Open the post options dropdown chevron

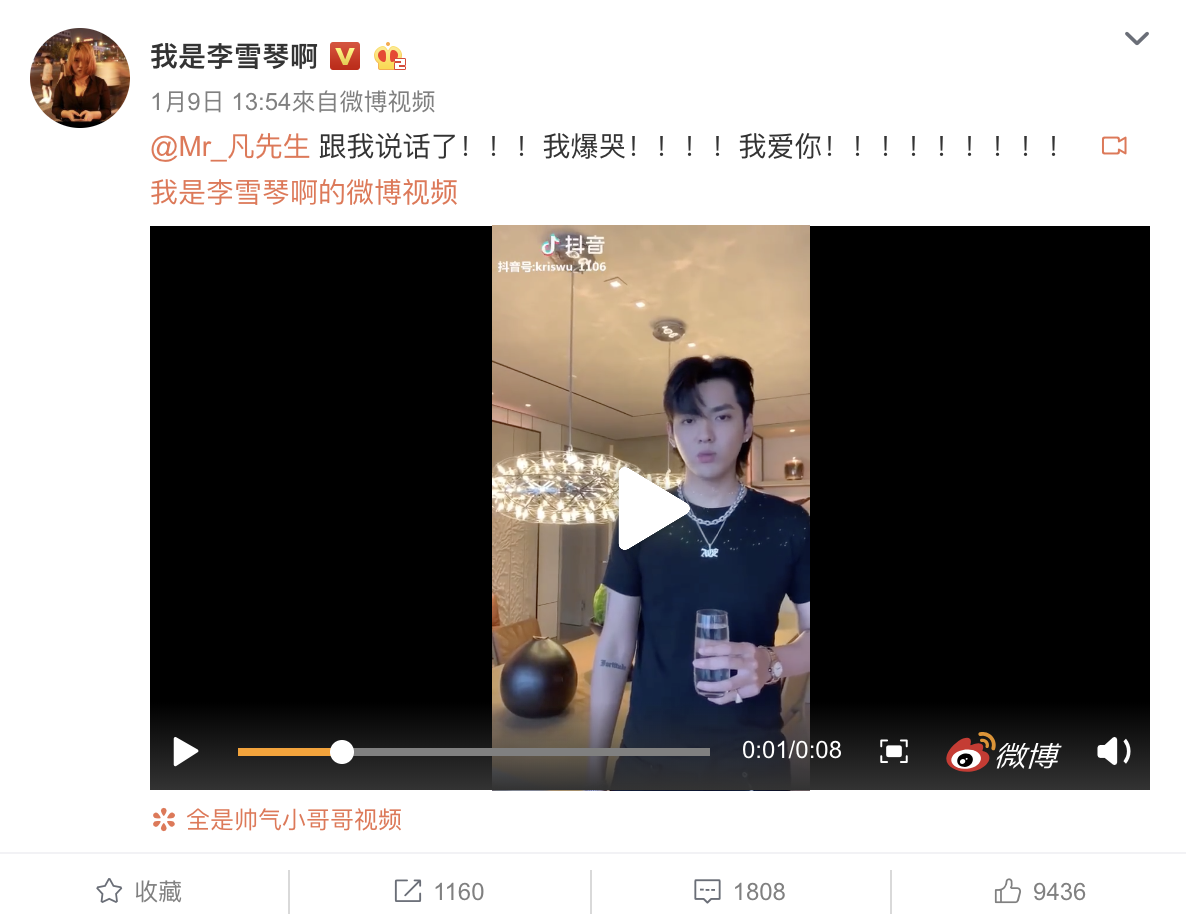coord(1136,39)
